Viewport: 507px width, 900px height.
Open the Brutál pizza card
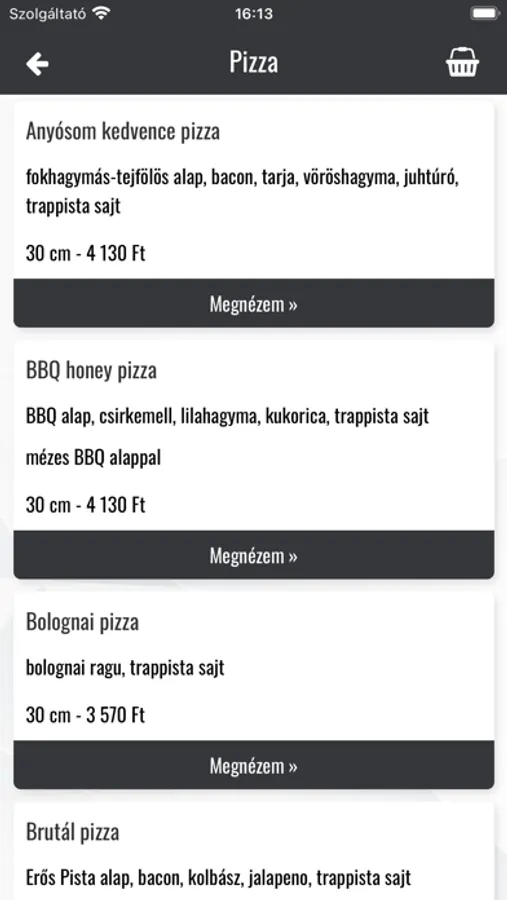tap(254, 852)
